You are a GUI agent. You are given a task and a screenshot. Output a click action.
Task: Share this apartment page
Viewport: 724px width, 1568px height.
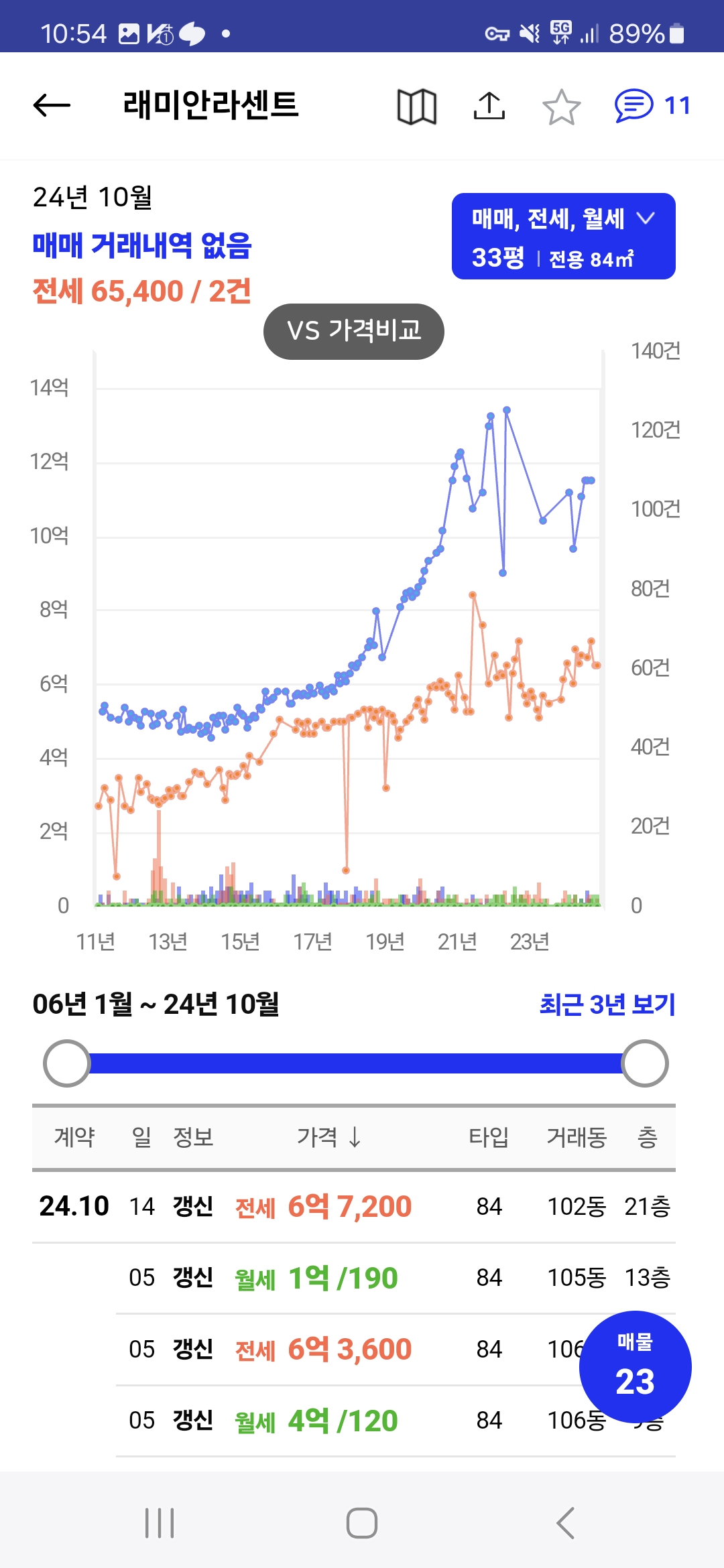(489, 106)
